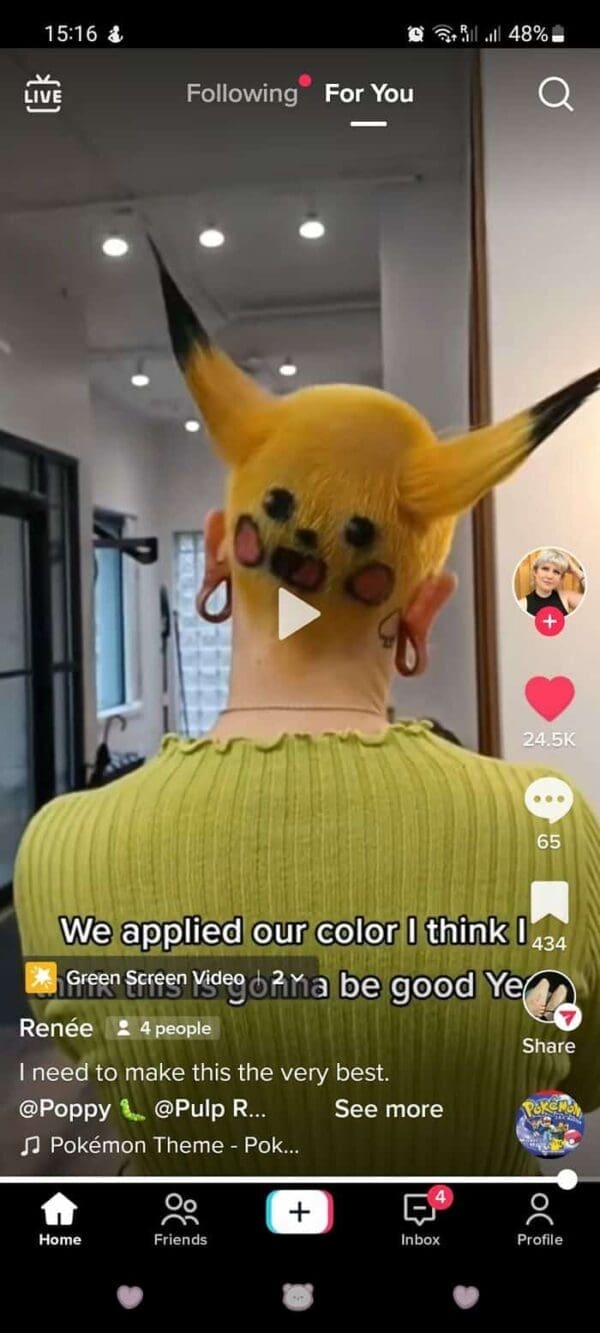Switch to the Following feed
This screenshot has height=1333, width=600.
point(242,93)
